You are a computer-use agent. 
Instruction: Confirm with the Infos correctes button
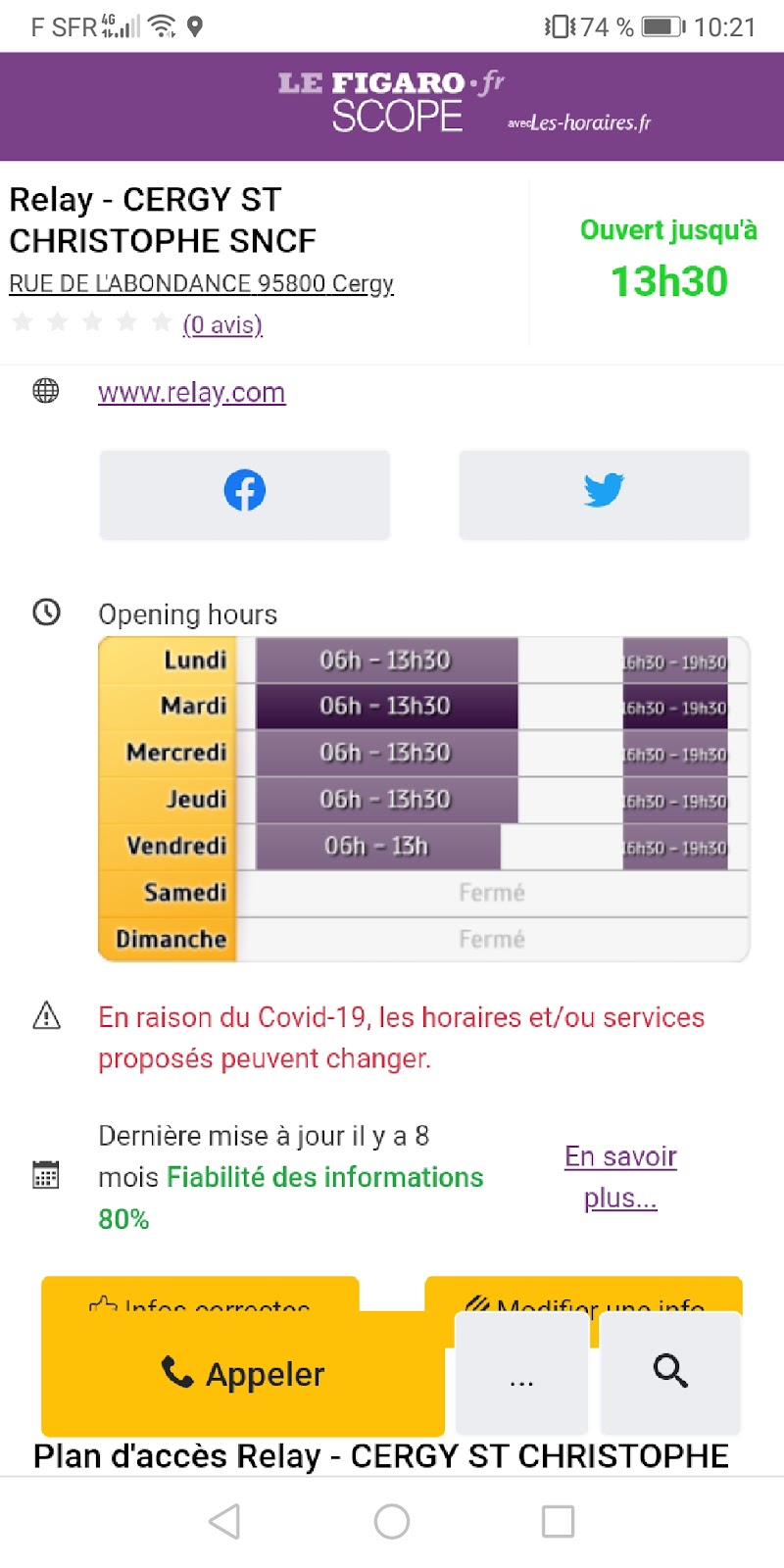[x=200, y=1296]
